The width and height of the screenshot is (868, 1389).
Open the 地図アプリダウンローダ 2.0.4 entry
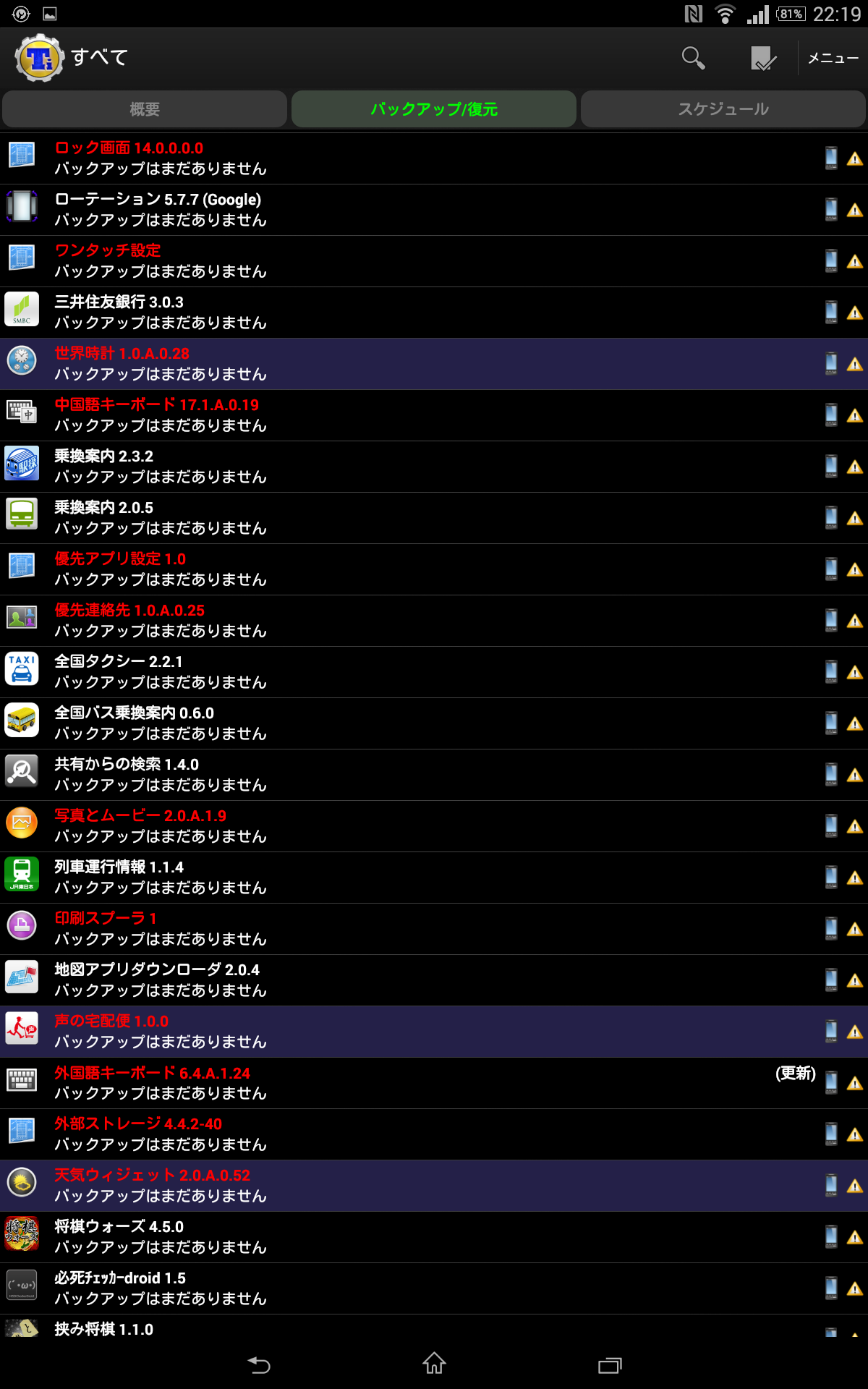click(434, 980)
